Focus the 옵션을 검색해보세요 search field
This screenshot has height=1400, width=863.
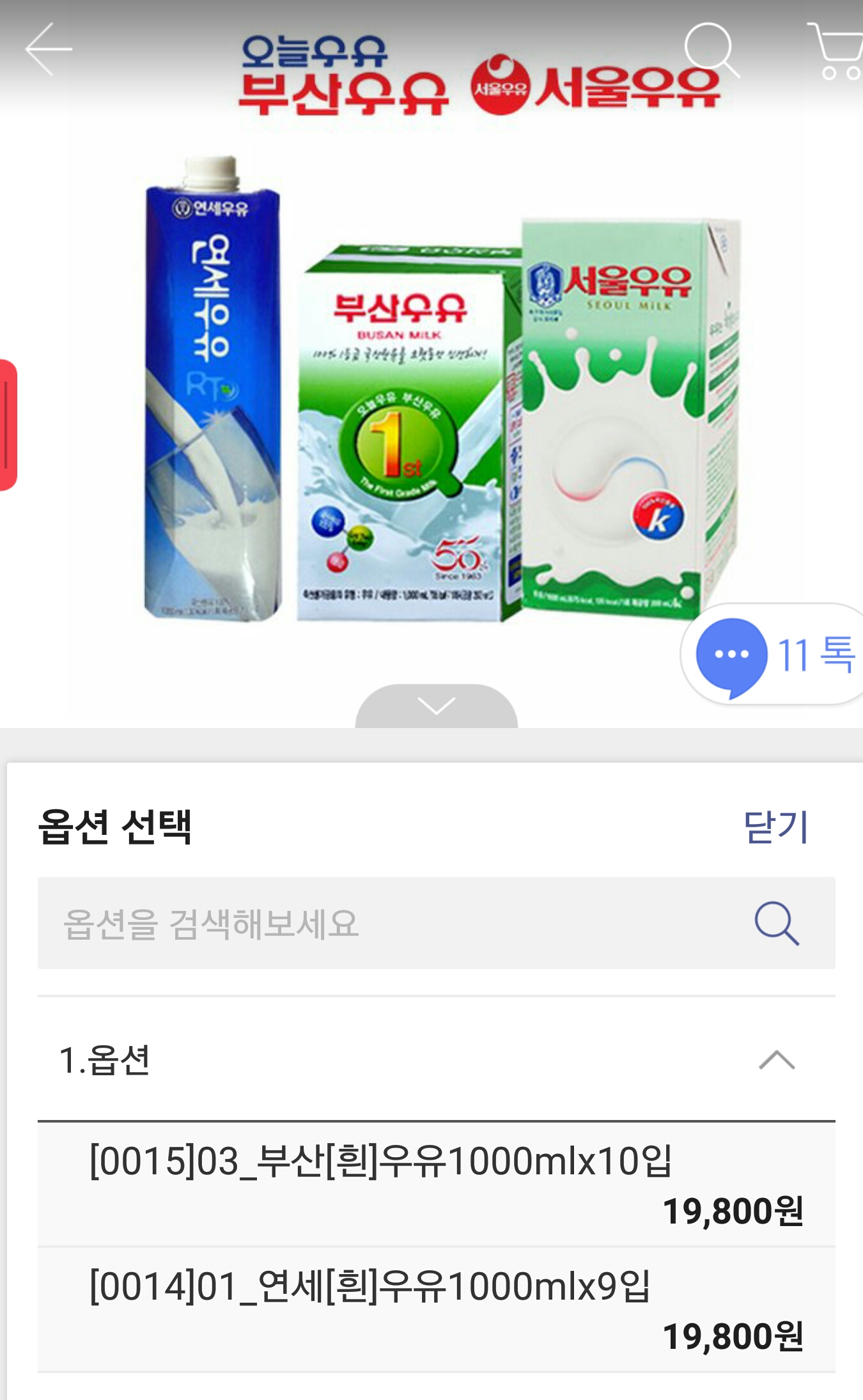[x=384, y=923]
